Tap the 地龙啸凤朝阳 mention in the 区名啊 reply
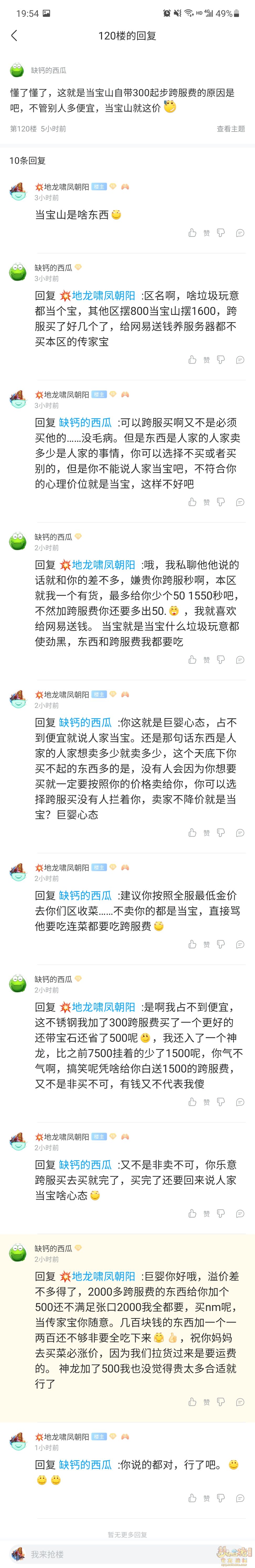The image size is (255, 1568). pos(103,296)
